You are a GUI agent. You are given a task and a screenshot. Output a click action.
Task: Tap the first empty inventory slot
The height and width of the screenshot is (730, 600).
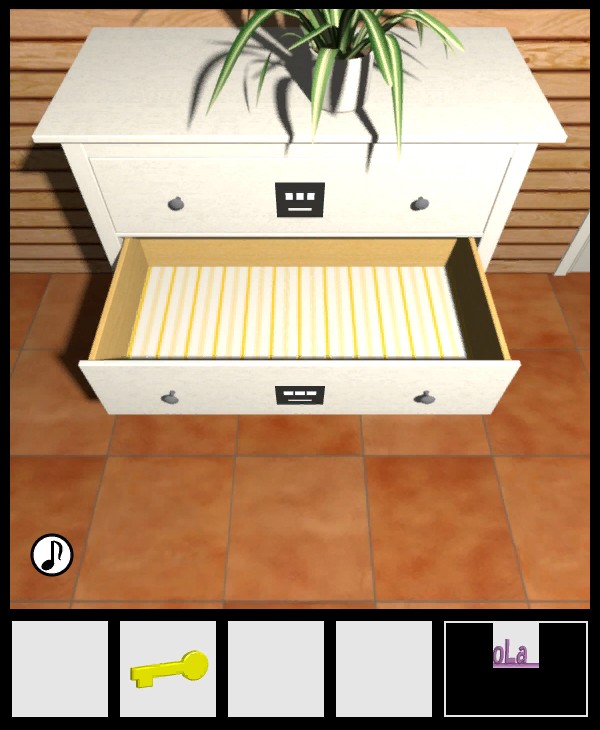60,668
